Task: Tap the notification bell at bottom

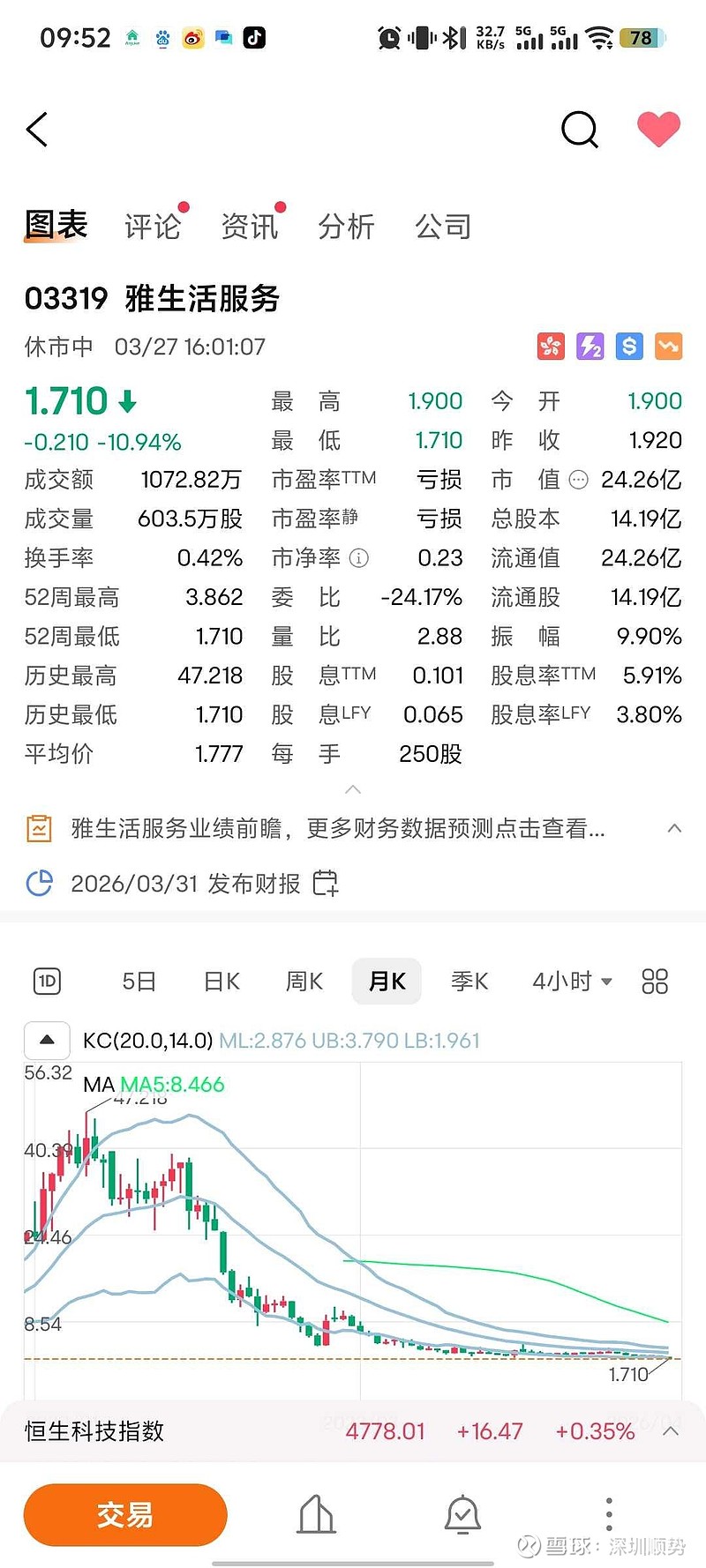Action: coord(462,1512)
